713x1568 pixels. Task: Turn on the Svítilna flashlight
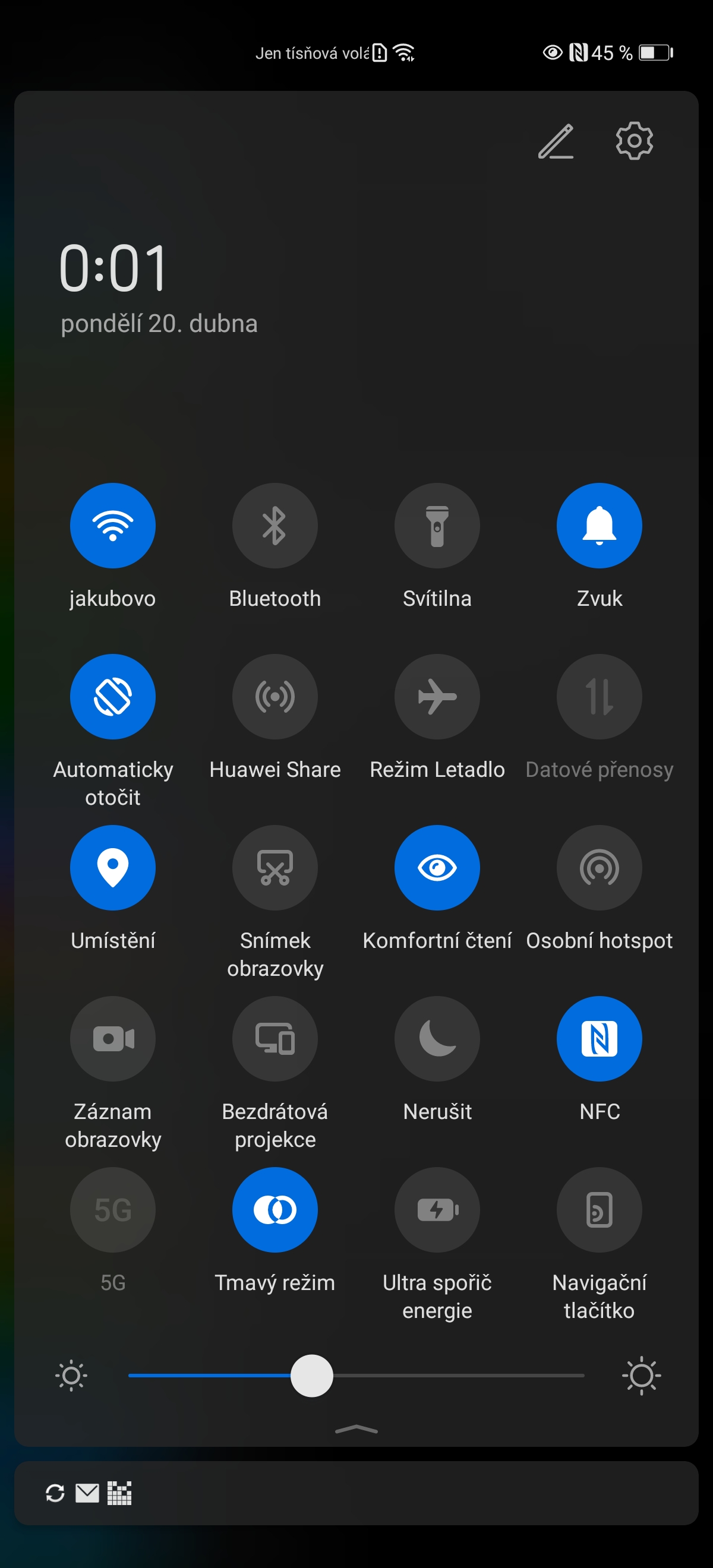coord(437,525)
